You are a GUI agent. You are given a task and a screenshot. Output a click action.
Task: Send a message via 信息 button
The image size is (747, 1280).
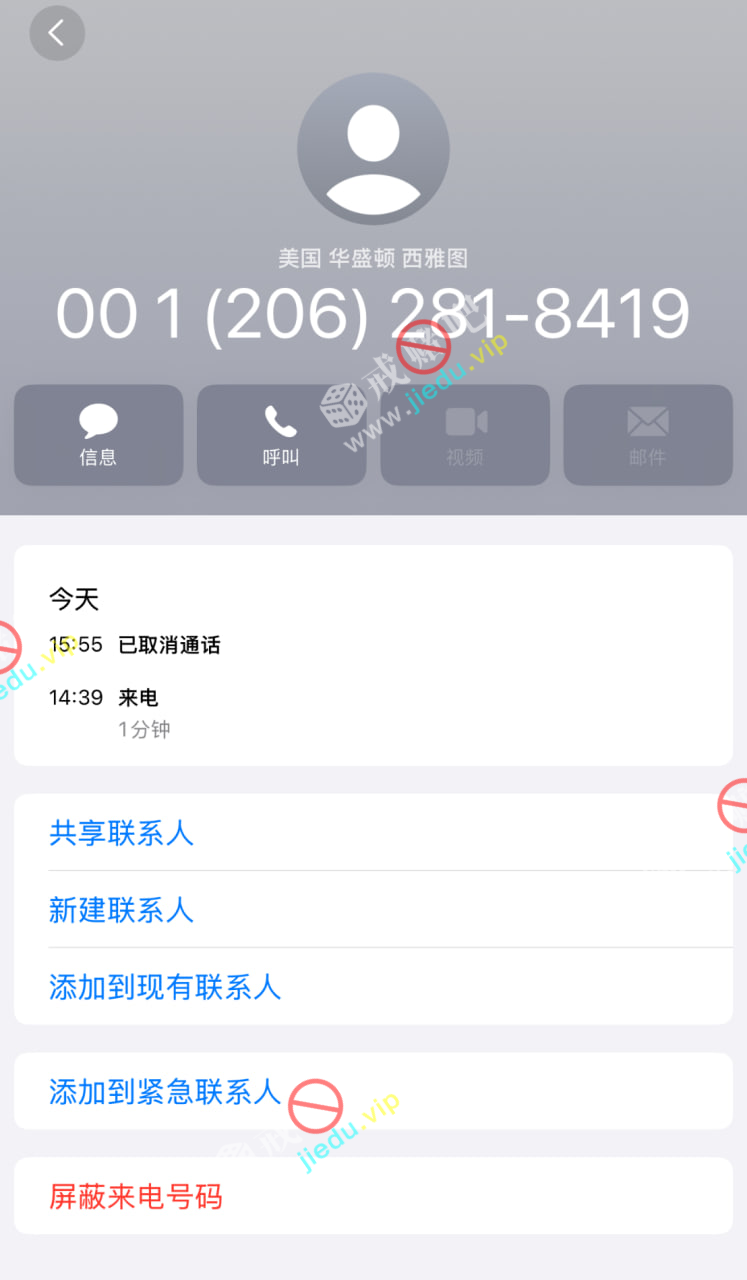pyautogui.click(x=98, y=435)
